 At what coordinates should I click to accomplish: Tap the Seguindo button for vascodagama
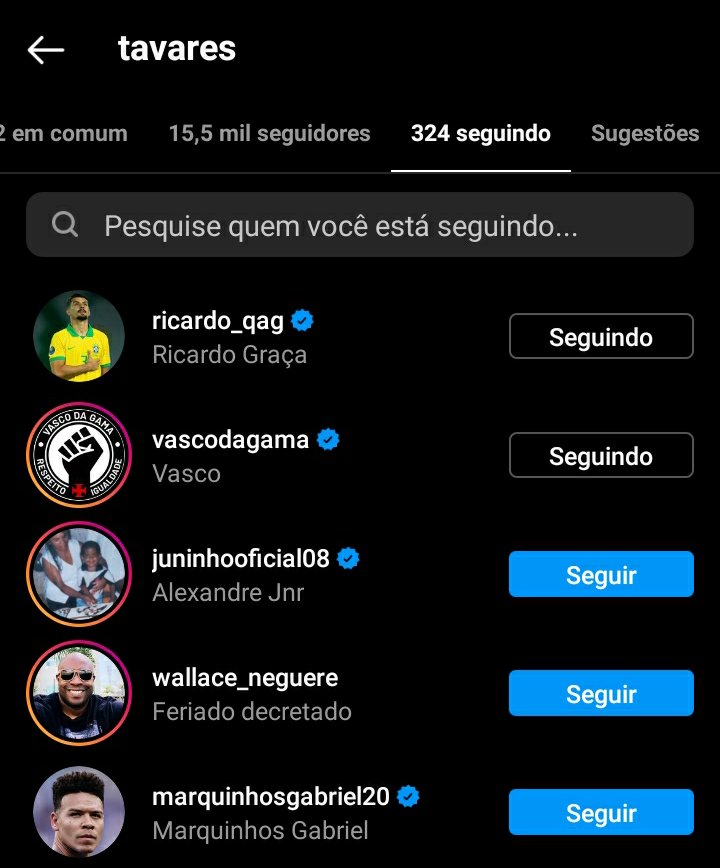point(601,456)
